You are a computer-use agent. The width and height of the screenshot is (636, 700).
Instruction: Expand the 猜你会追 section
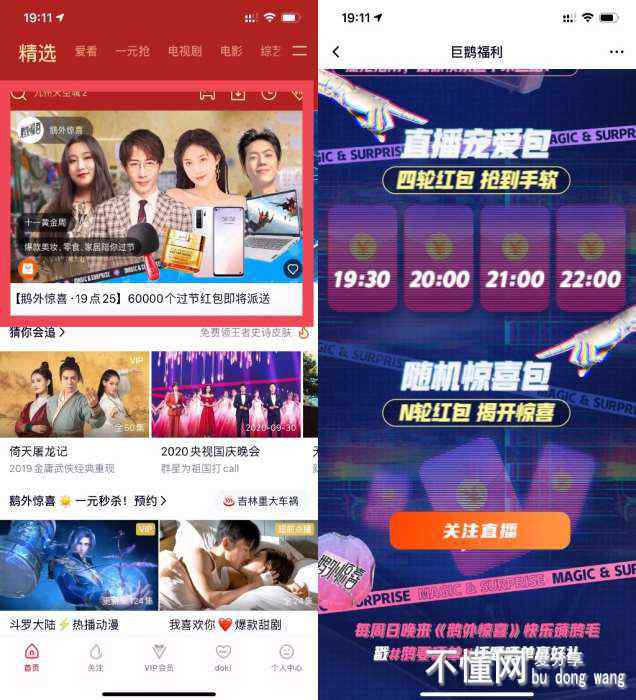[x=38, y=332]
